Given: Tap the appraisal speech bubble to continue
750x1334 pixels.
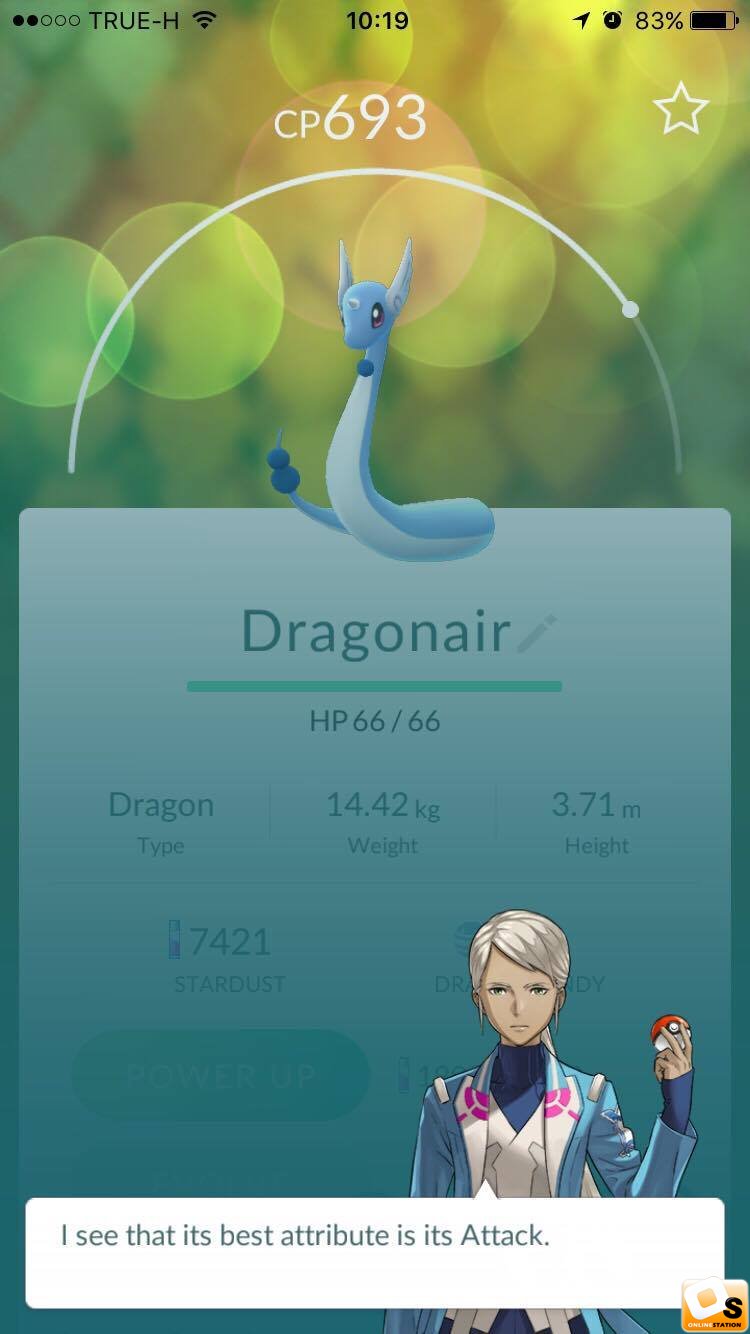Looking at the screenshot, I should click(375, 1252).
